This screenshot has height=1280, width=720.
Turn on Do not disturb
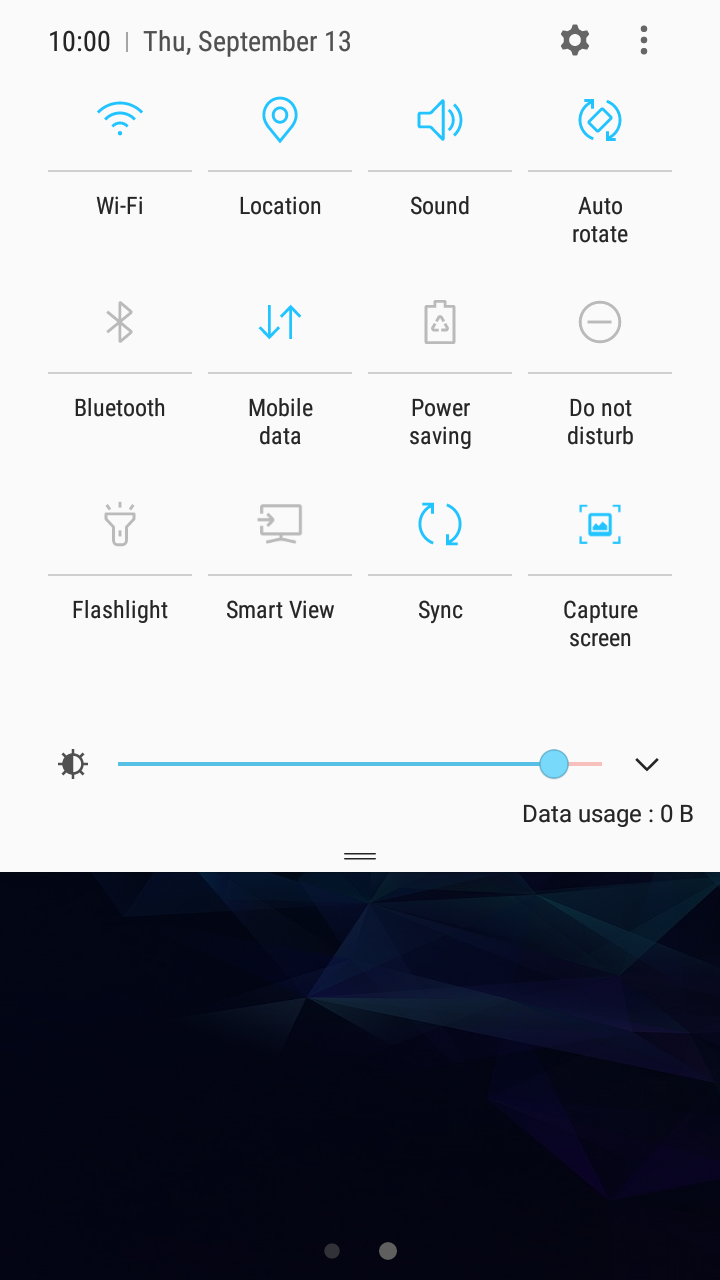600,322
